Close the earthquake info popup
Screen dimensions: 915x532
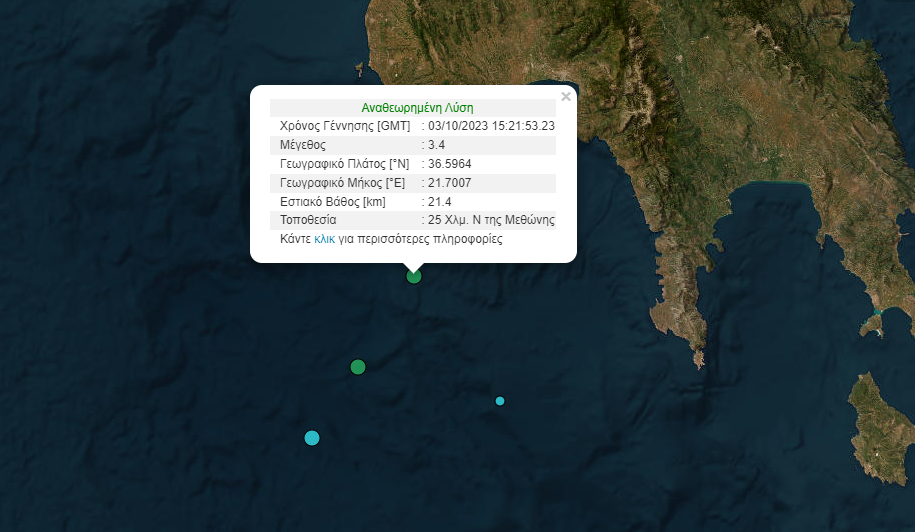coord(566,97)
